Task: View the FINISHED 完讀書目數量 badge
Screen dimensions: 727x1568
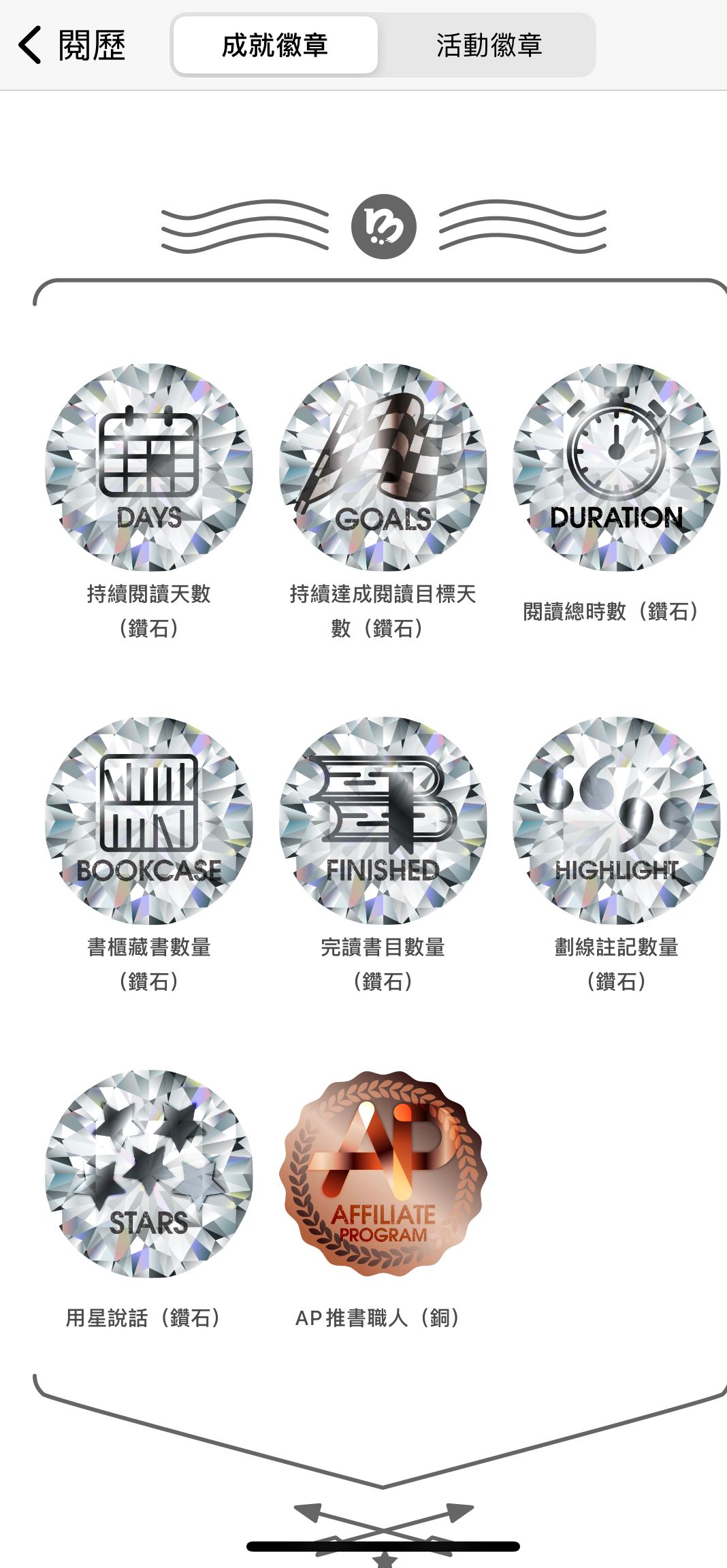Action: pos(383,821)
